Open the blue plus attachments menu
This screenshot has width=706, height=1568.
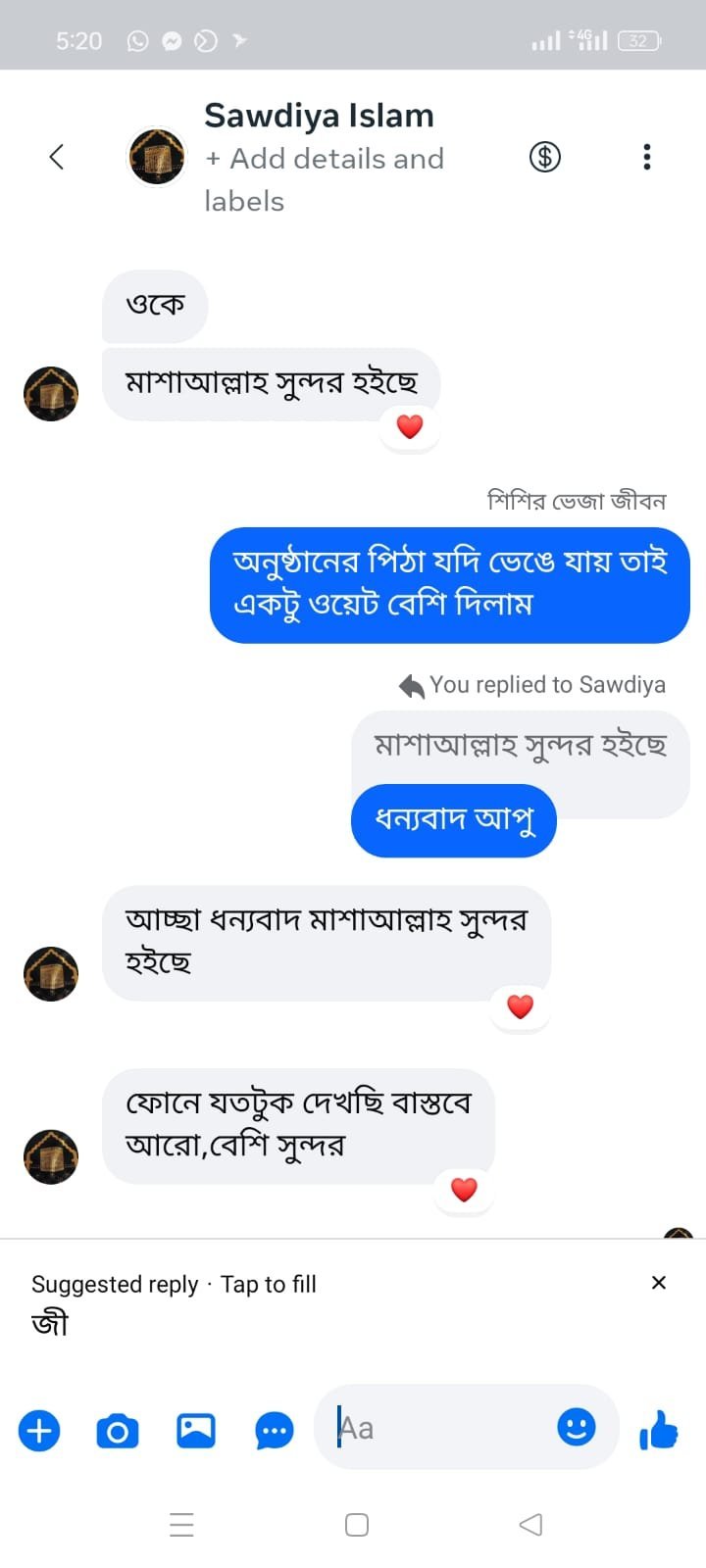(39, 1431)
